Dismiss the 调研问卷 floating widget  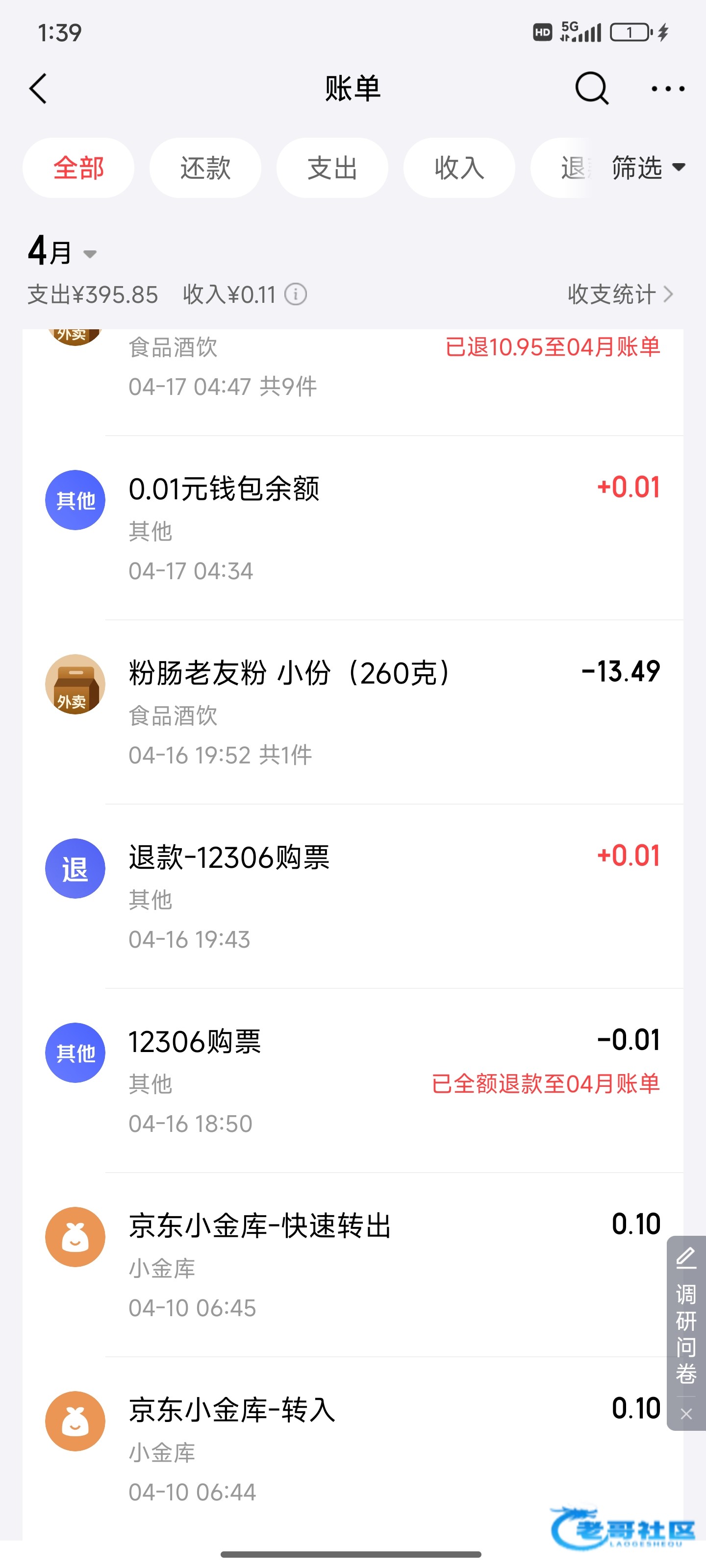[x=686, y=1414]
